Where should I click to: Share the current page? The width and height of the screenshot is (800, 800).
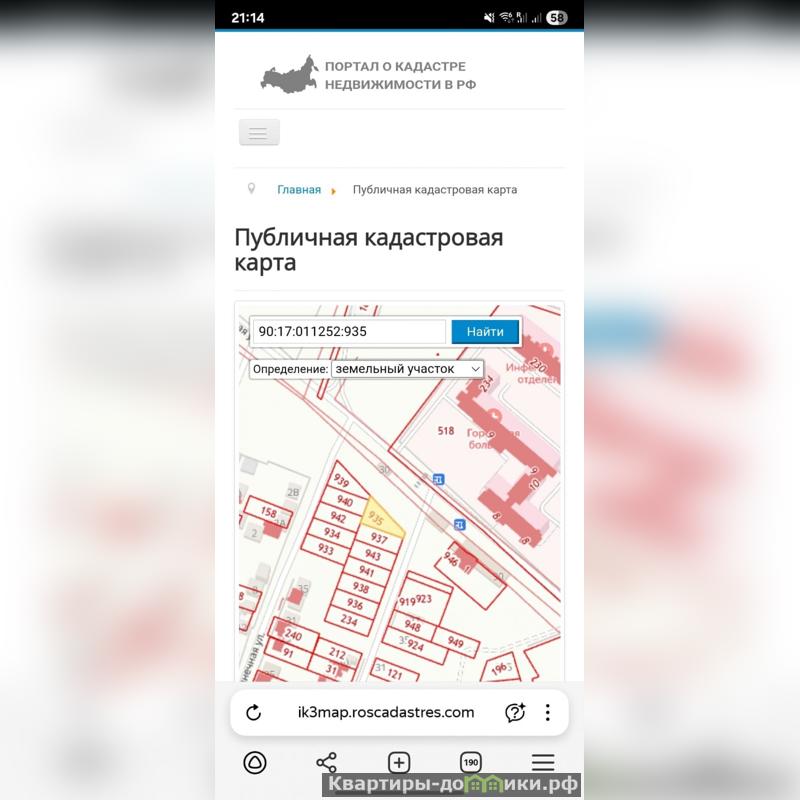(x=327, y=763)
